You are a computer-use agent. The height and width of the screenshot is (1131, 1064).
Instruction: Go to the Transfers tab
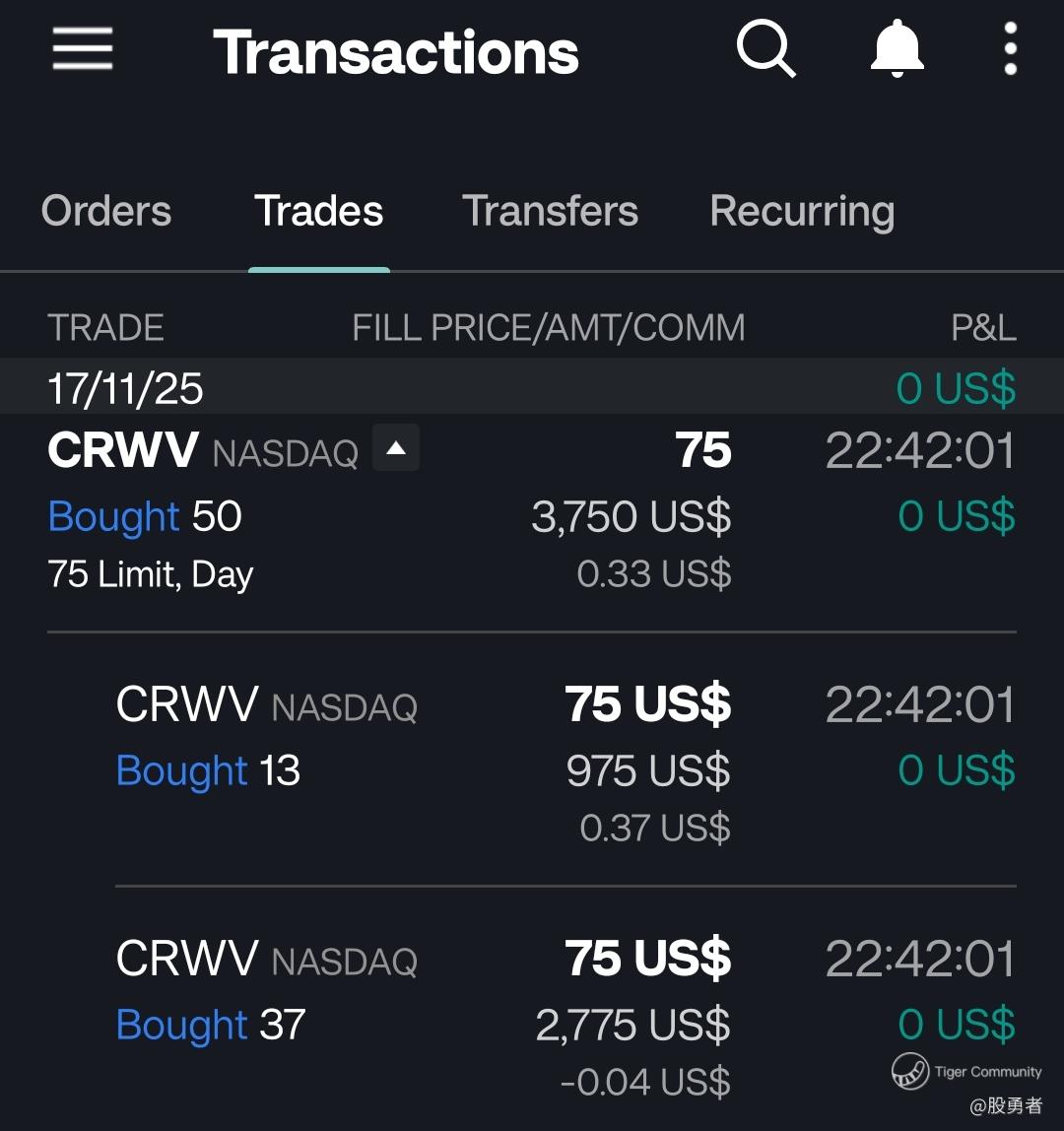(x=550, y=211)
